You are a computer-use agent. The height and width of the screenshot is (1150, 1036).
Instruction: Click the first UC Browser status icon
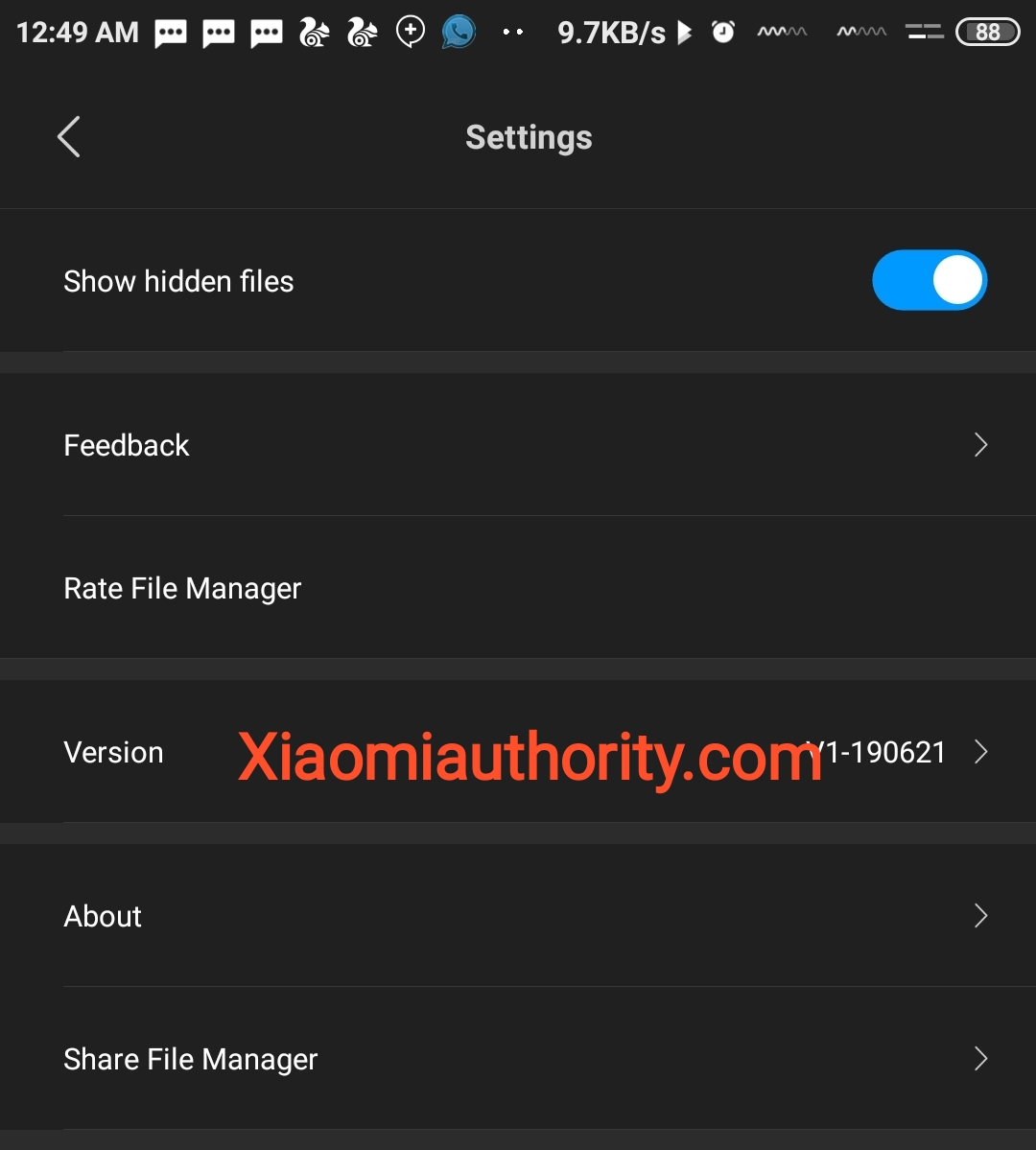[315, 31]
